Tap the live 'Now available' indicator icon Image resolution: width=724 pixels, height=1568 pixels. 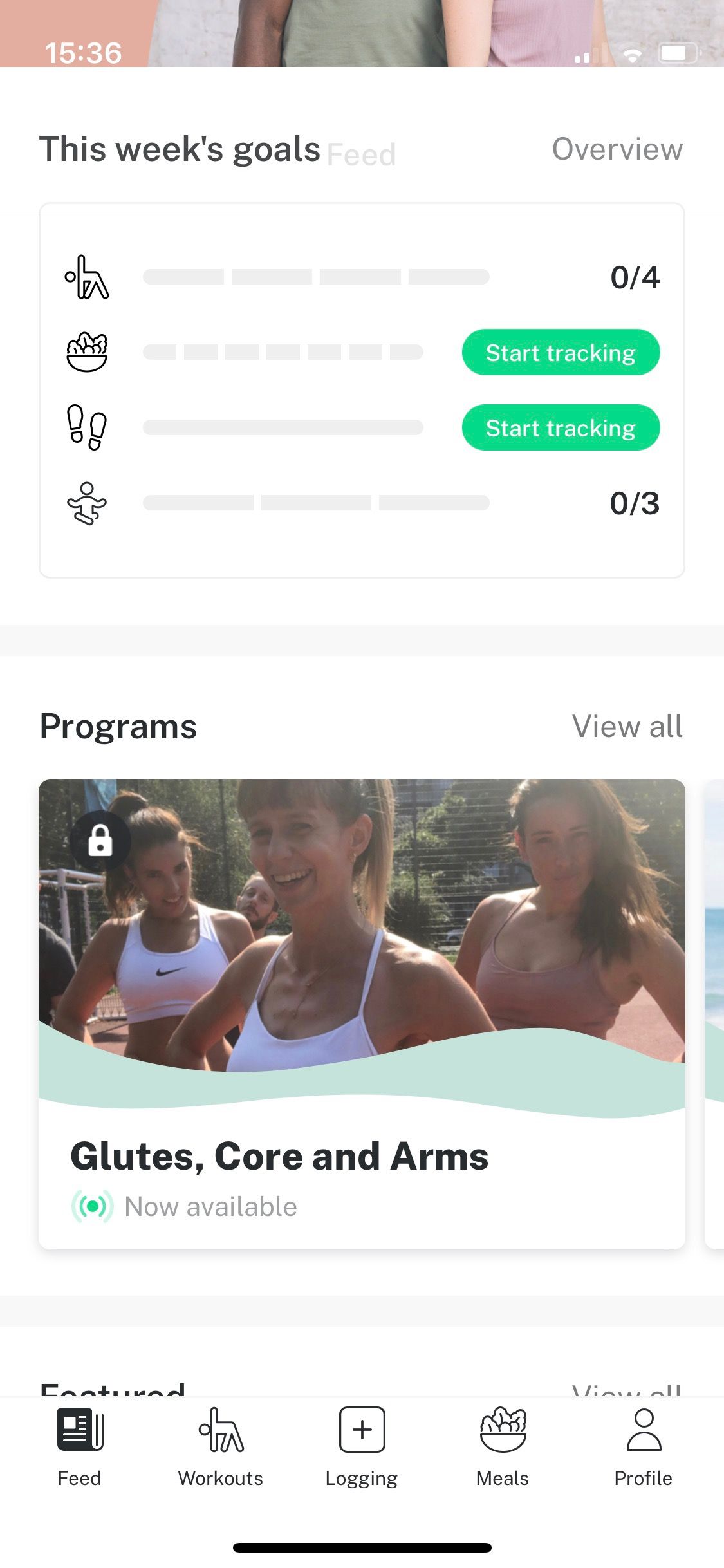[x=92, y=1206]
